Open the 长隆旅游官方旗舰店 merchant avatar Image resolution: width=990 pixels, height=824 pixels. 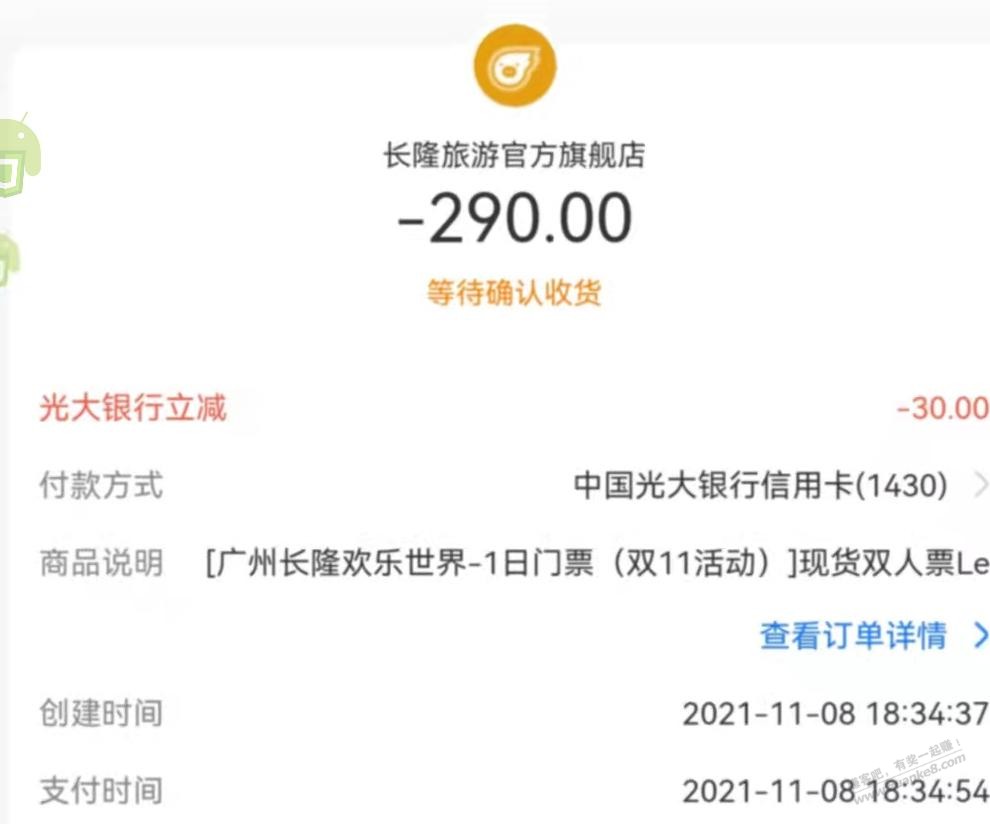514,66
